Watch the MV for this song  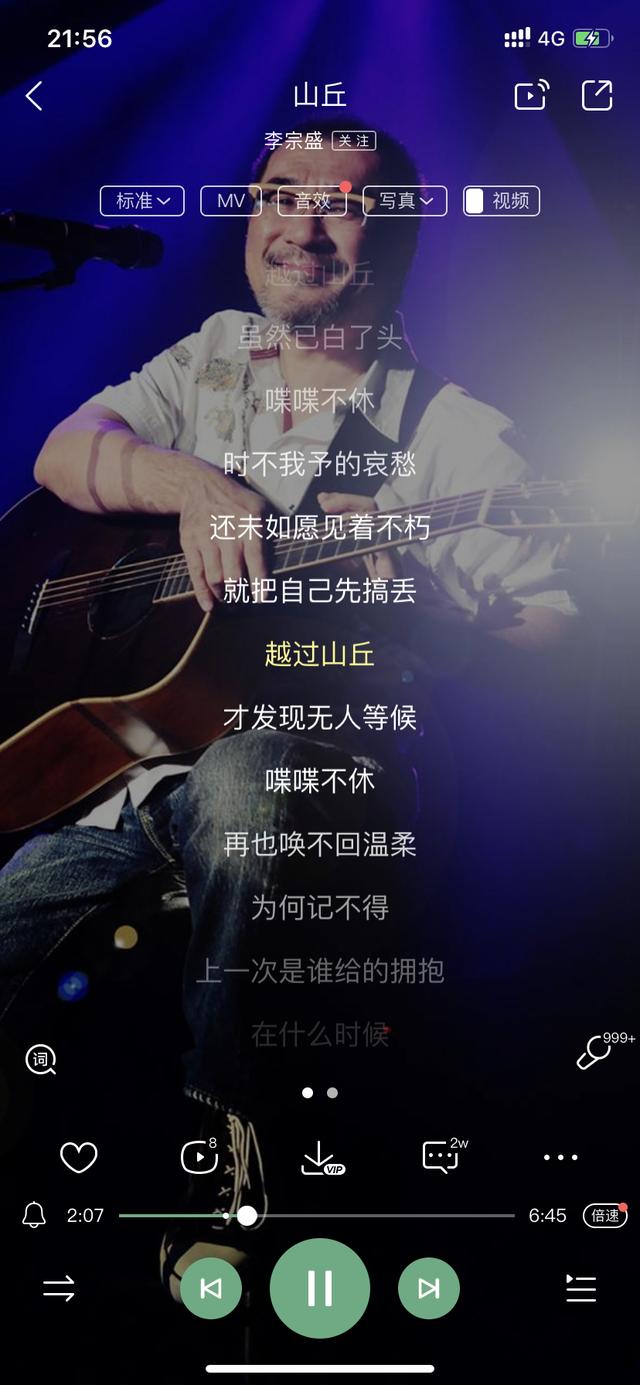[230, 201]
